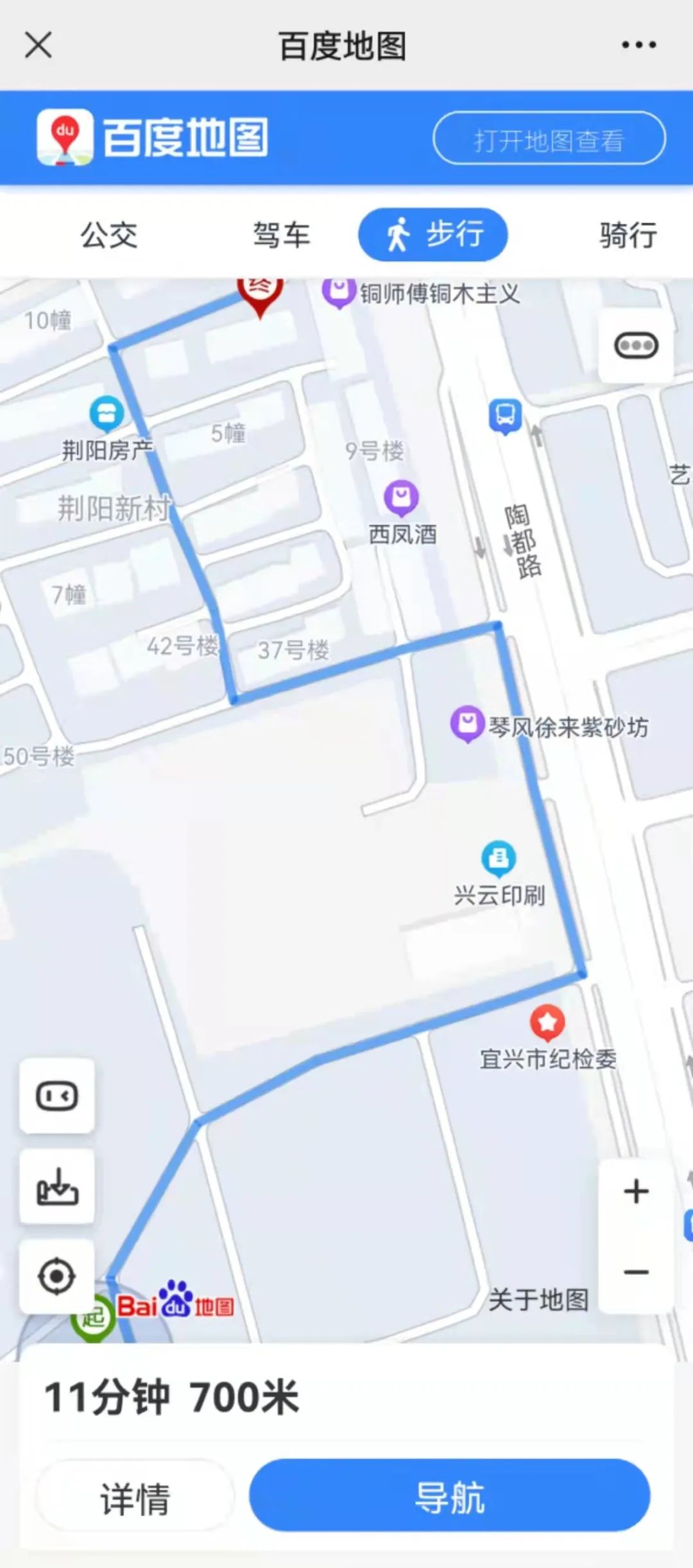Zoom in with the plus button
Viewport: 693px width, 1568px height.
[636, 1192]
